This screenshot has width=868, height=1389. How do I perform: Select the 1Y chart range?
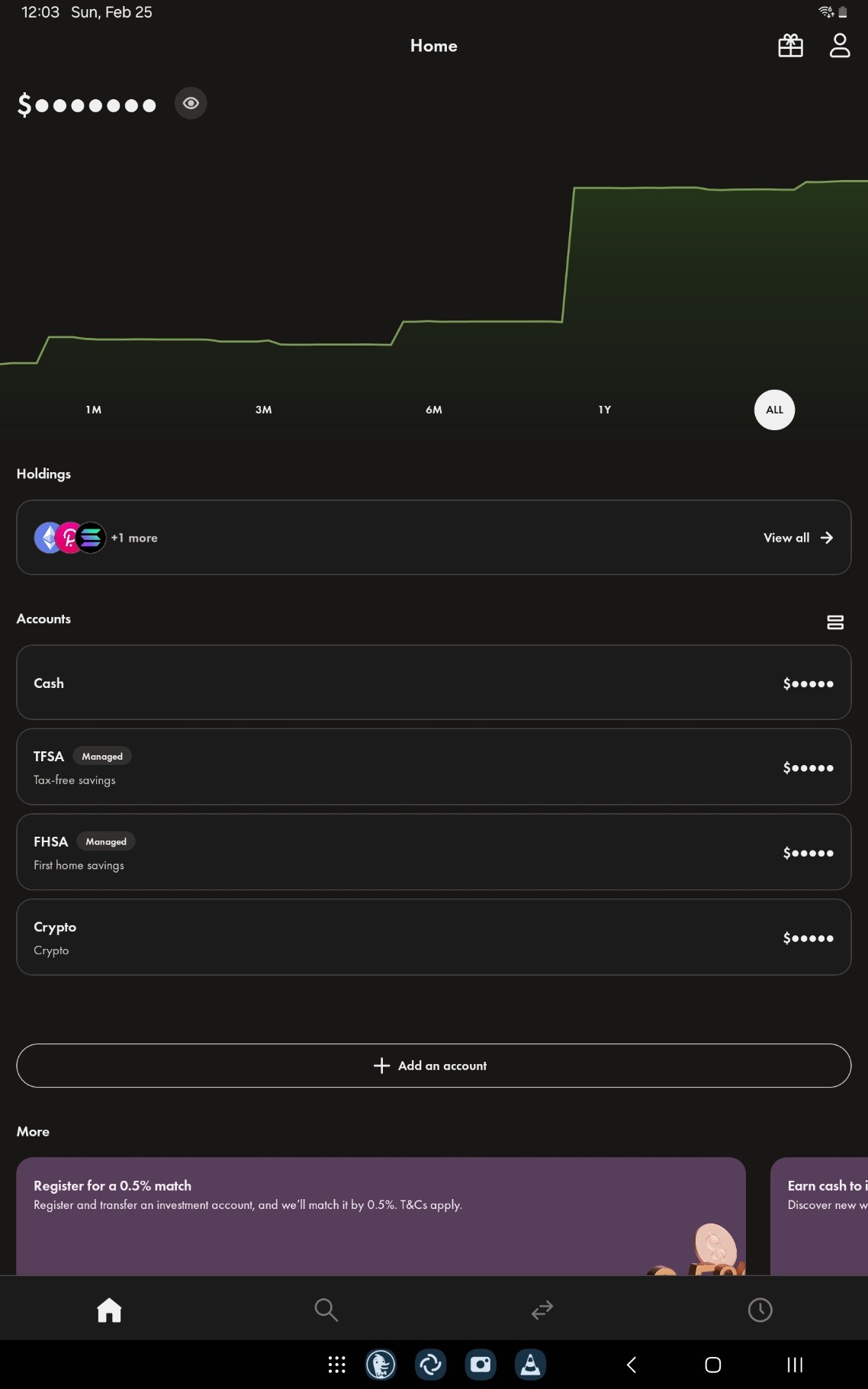(604, 410)
